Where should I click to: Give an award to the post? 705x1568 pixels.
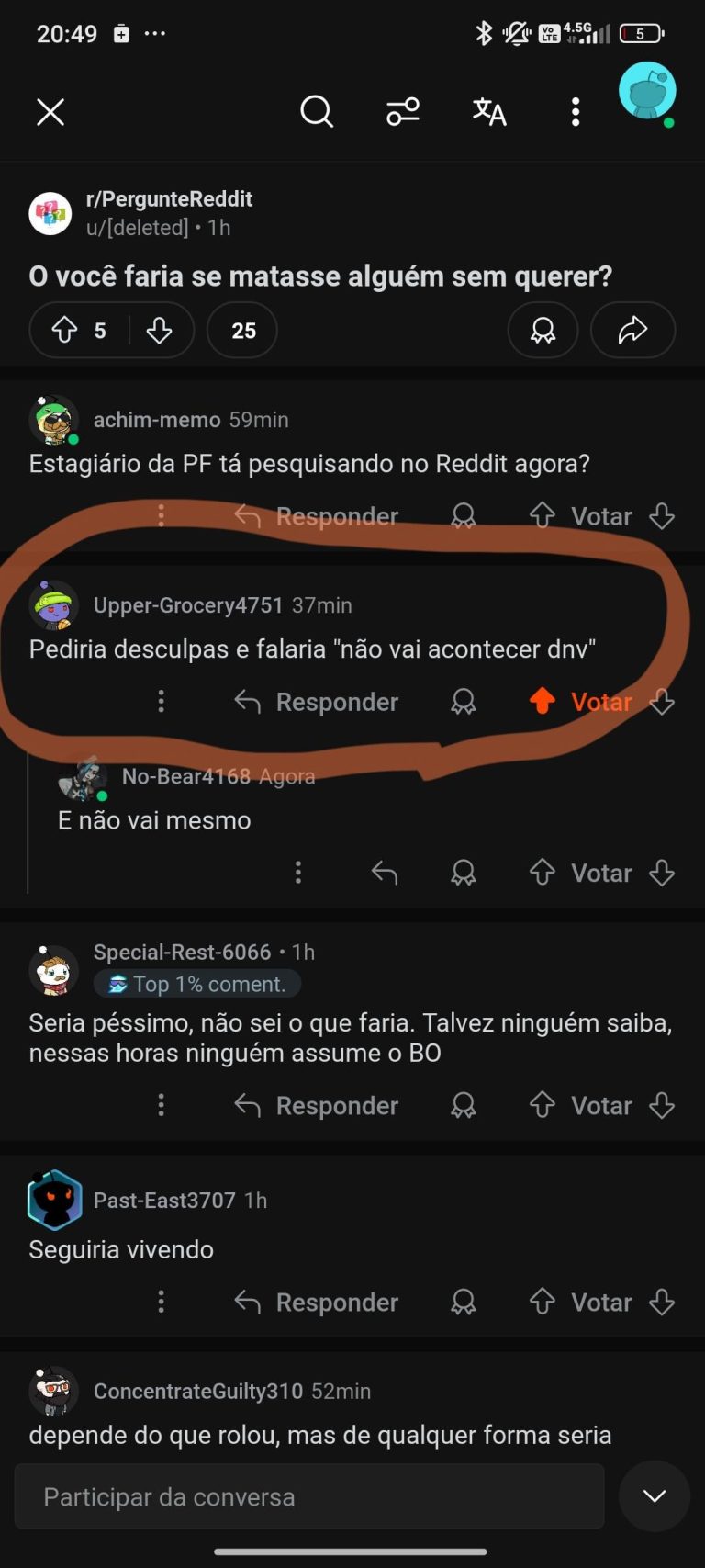pyautogui.click(x=543, y=330)
